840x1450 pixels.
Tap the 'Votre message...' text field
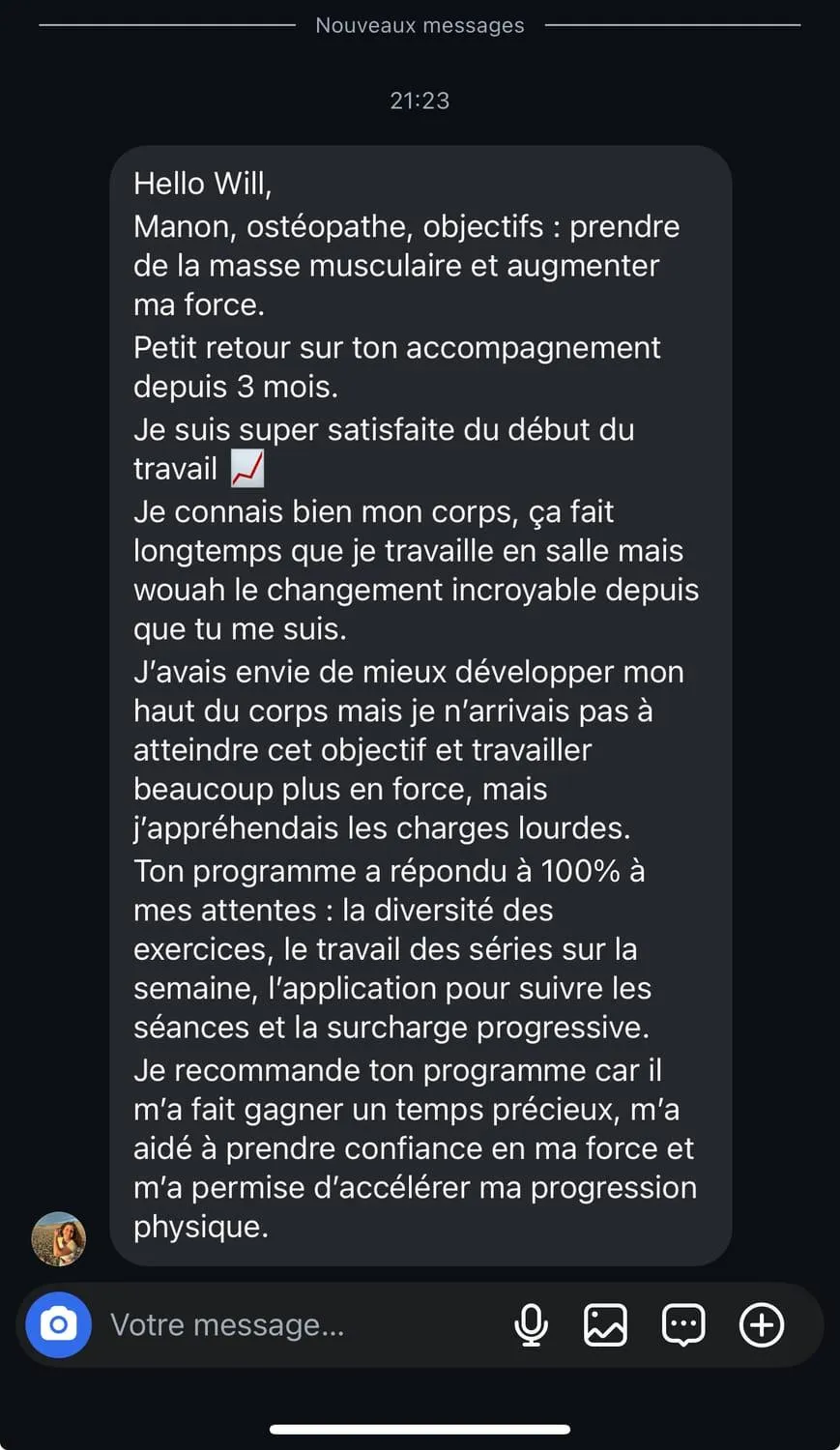(290, 1324)
